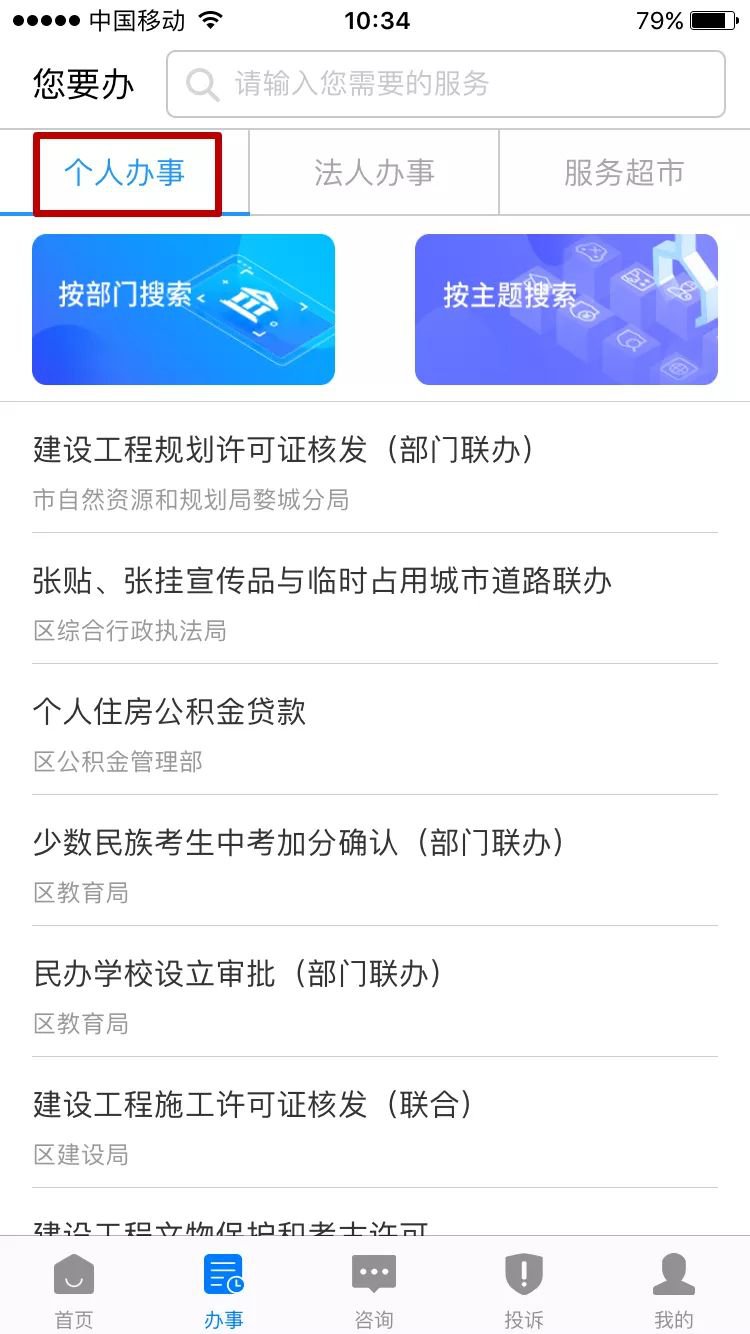Open the 按部门搜索 card

pyautogui.click(x=183, y=309)
